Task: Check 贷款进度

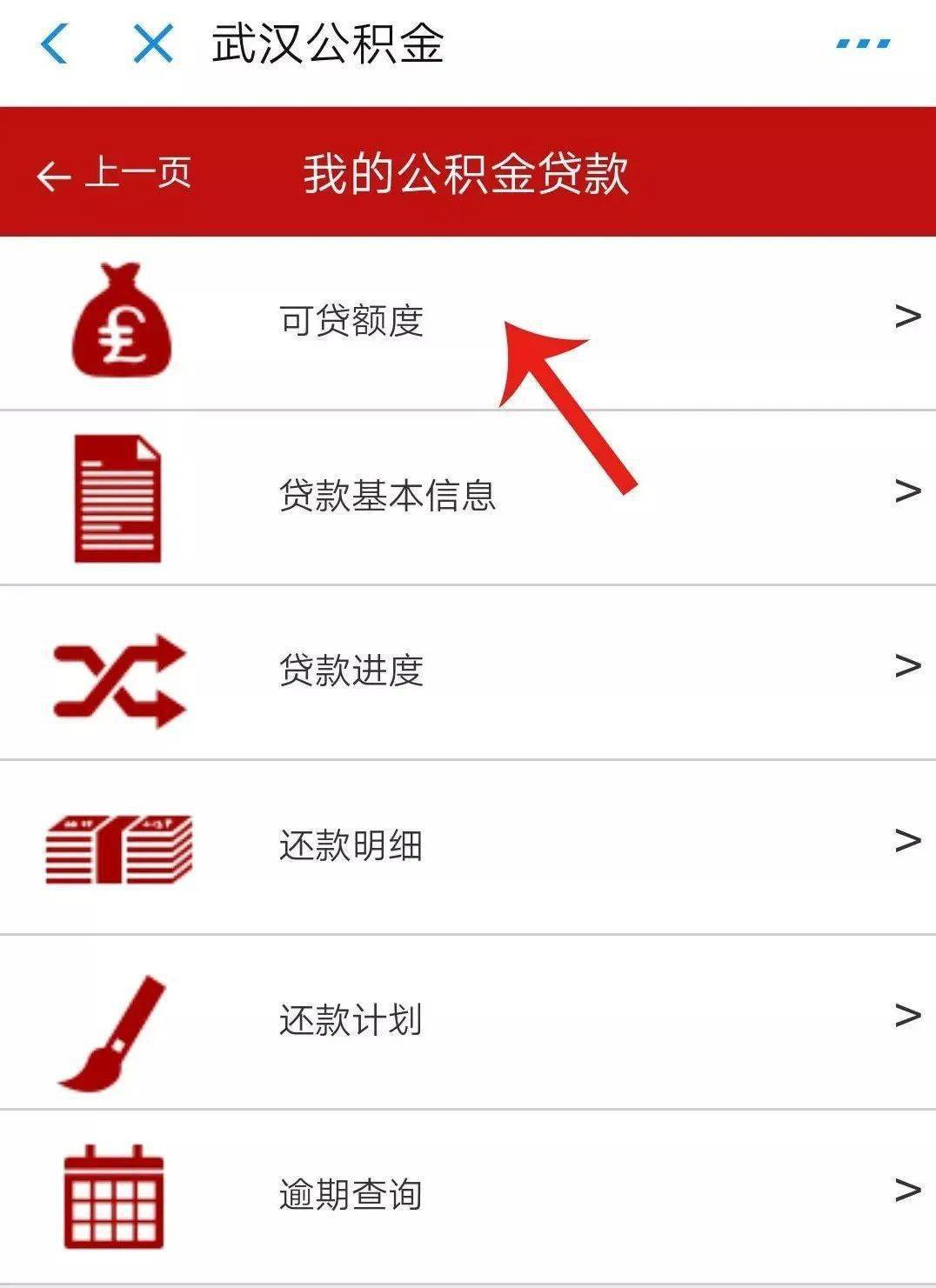Action: click(x=351, y=671)
